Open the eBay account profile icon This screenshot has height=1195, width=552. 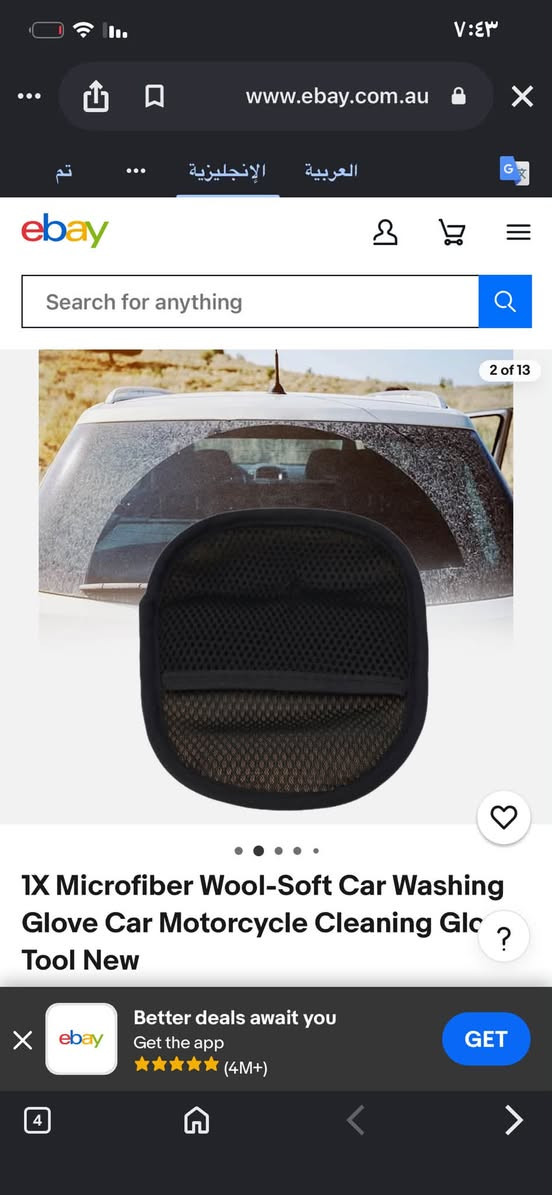385,232
